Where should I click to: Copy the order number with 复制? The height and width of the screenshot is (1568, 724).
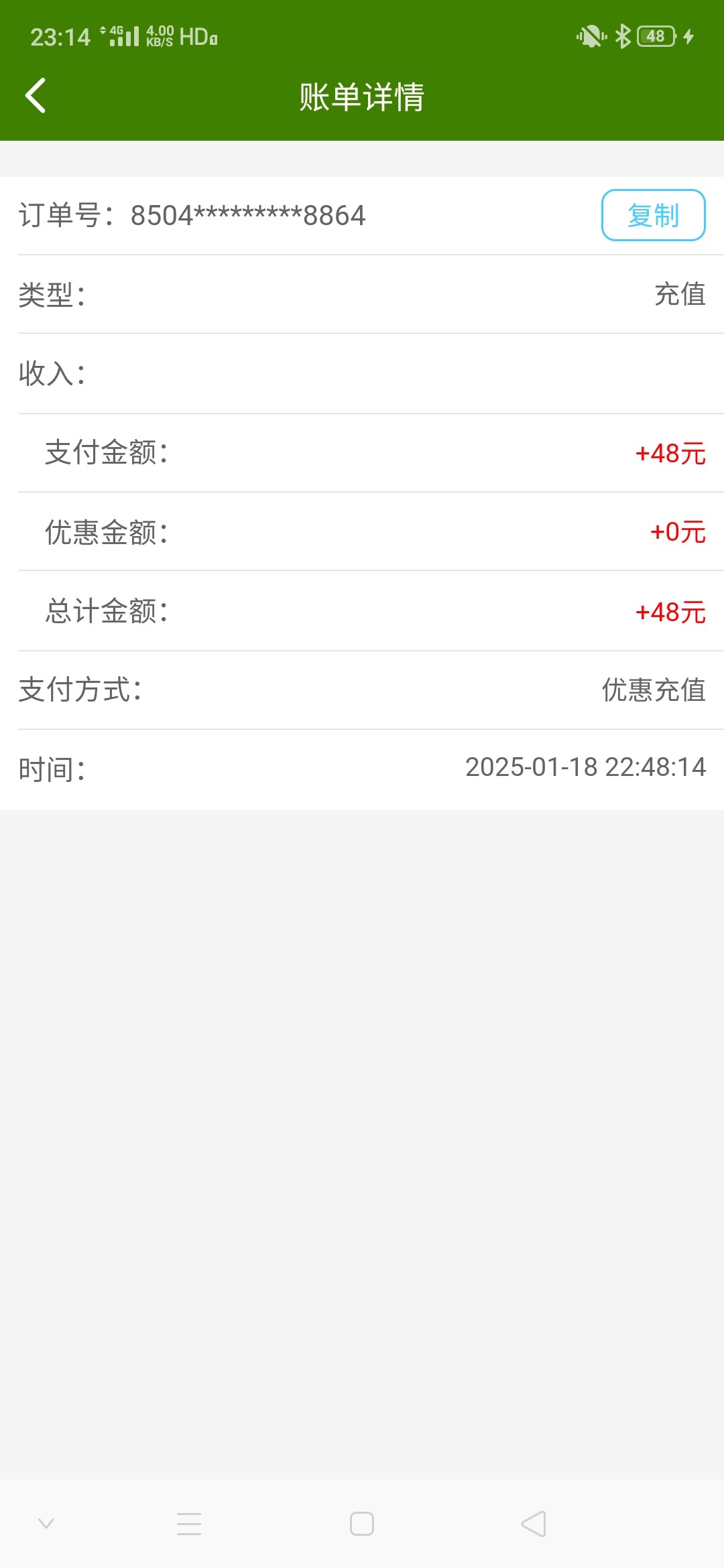(653, 215)
